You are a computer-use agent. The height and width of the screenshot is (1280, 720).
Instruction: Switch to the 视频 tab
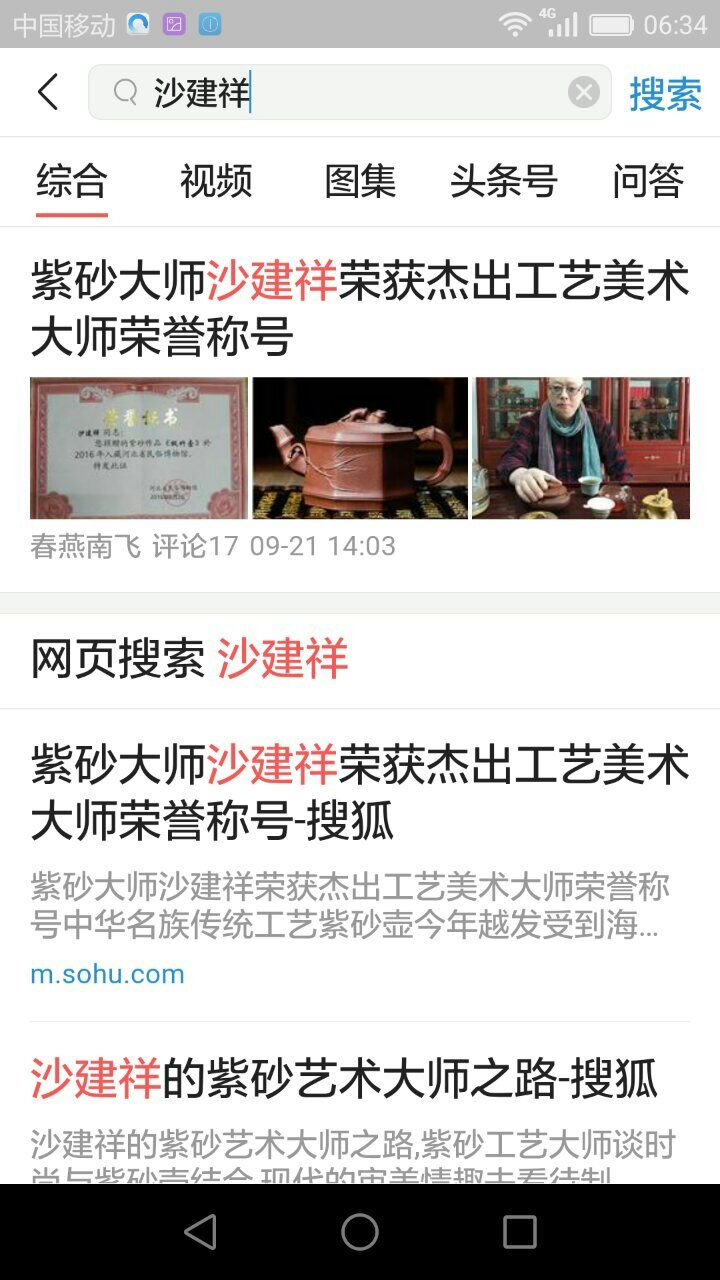216,182
